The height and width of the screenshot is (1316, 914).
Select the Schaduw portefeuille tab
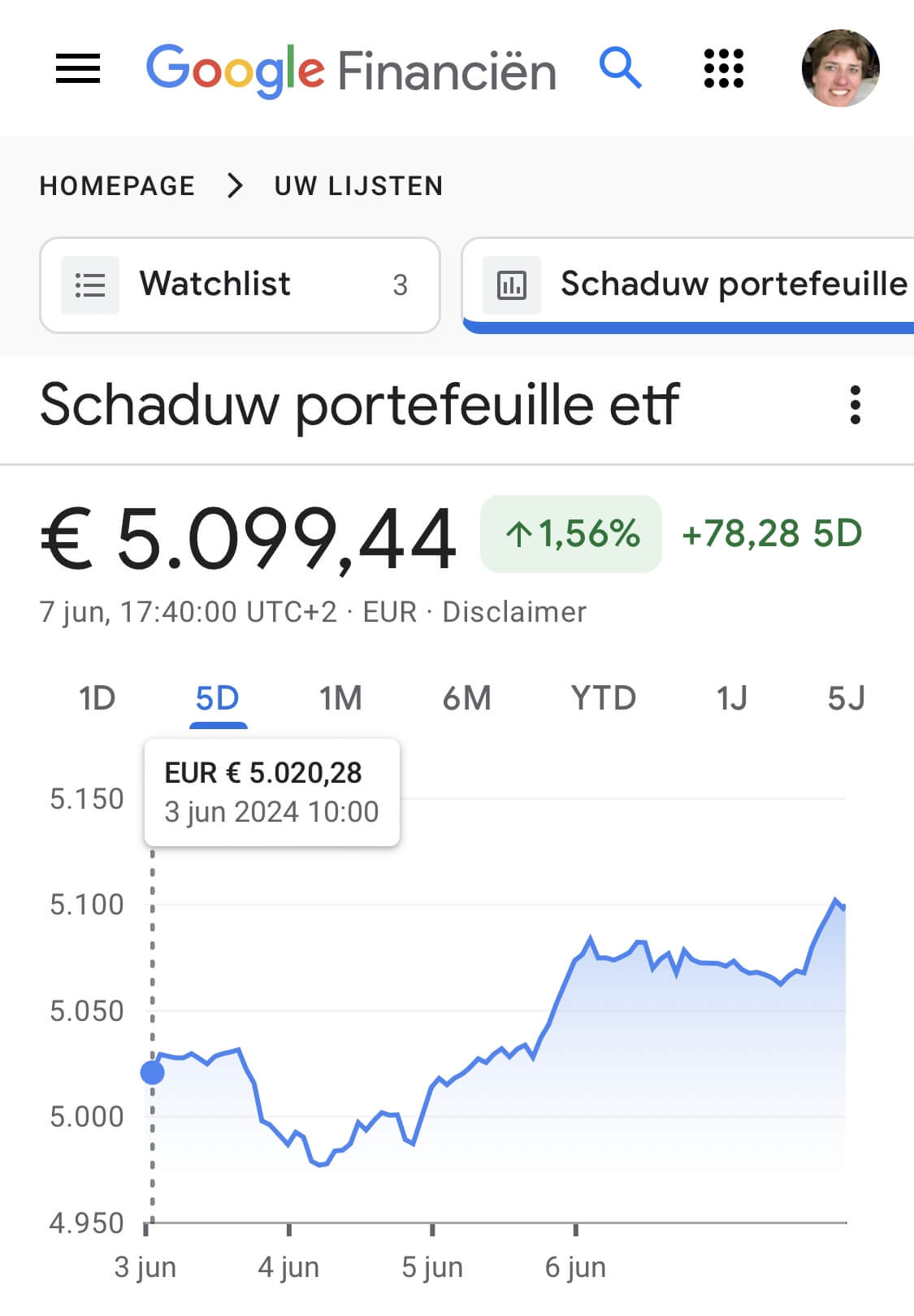click(691, 285)
